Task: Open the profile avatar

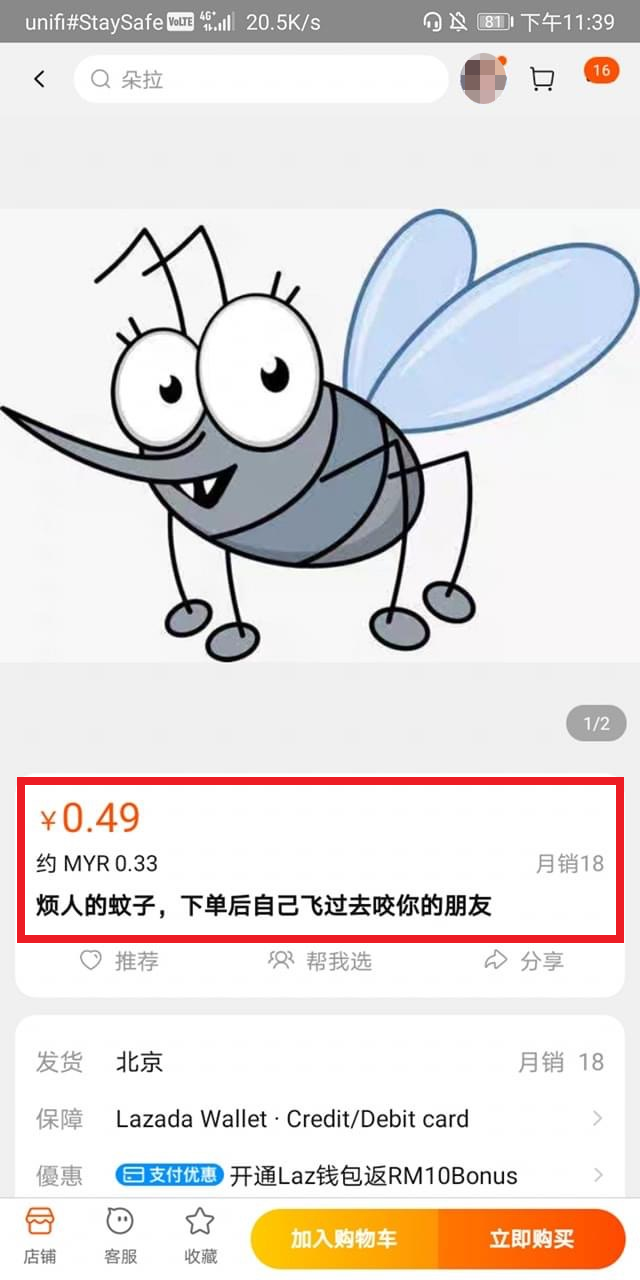Action: click(x=483, y=79)
